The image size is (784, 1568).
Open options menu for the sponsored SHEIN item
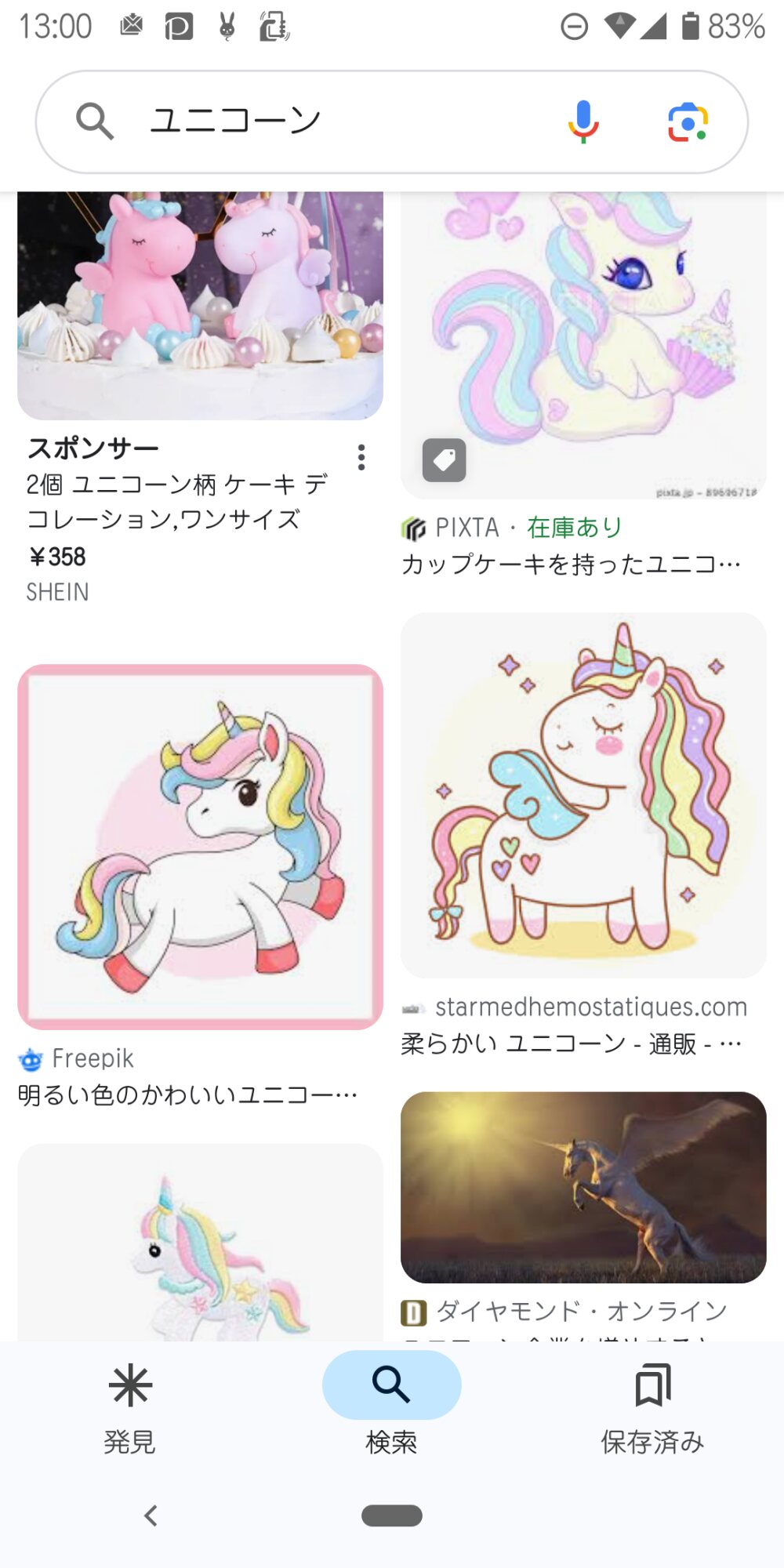(361, 457)
